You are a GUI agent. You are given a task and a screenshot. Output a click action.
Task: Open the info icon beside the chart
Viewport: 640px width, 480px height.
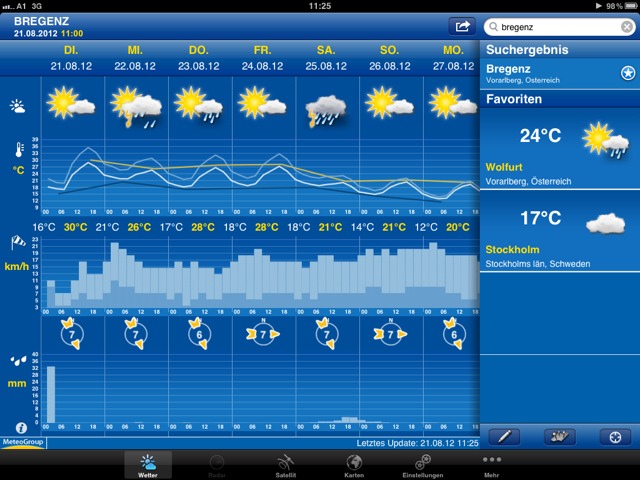(20, 427)
